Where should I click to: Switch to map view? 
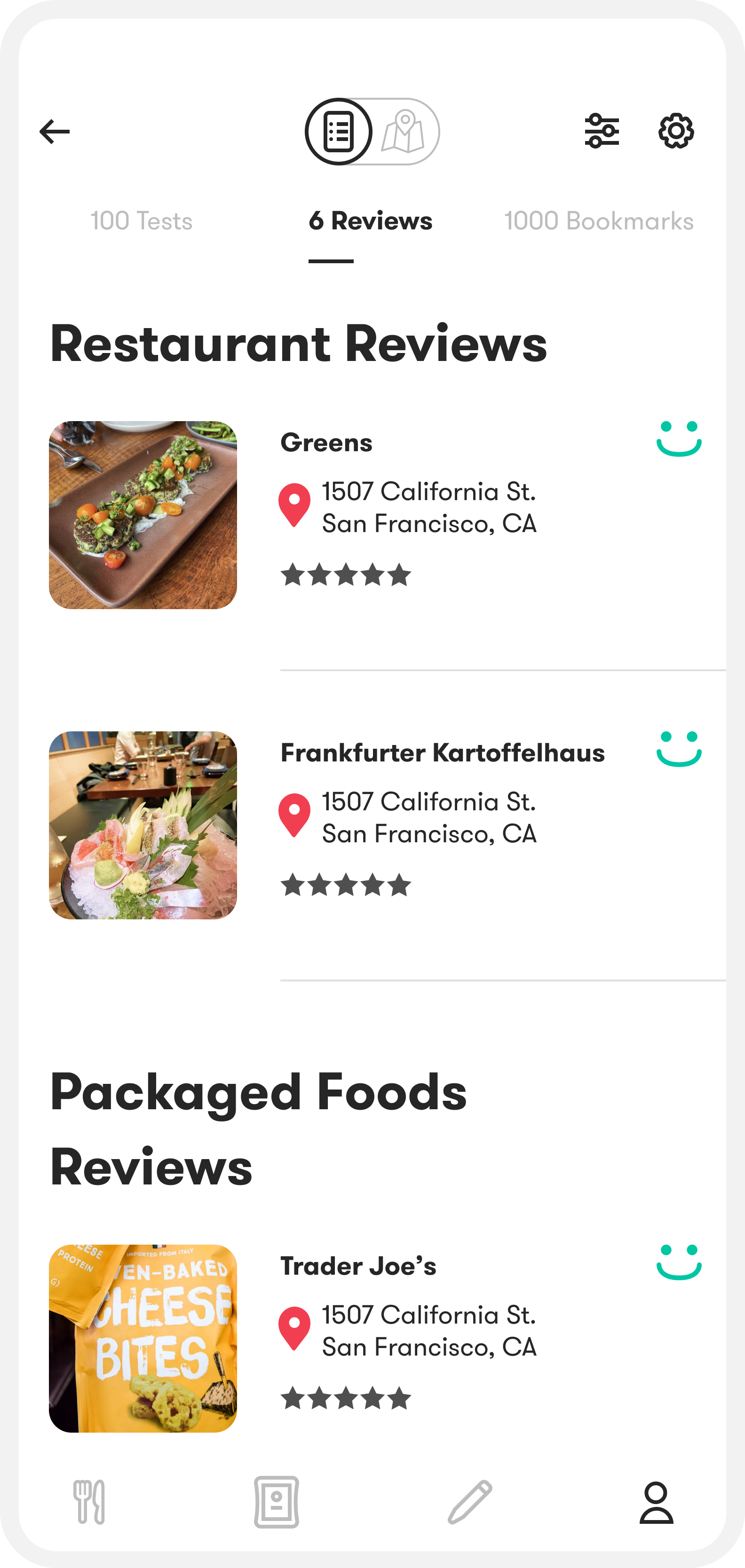click(x=404, y=132)
